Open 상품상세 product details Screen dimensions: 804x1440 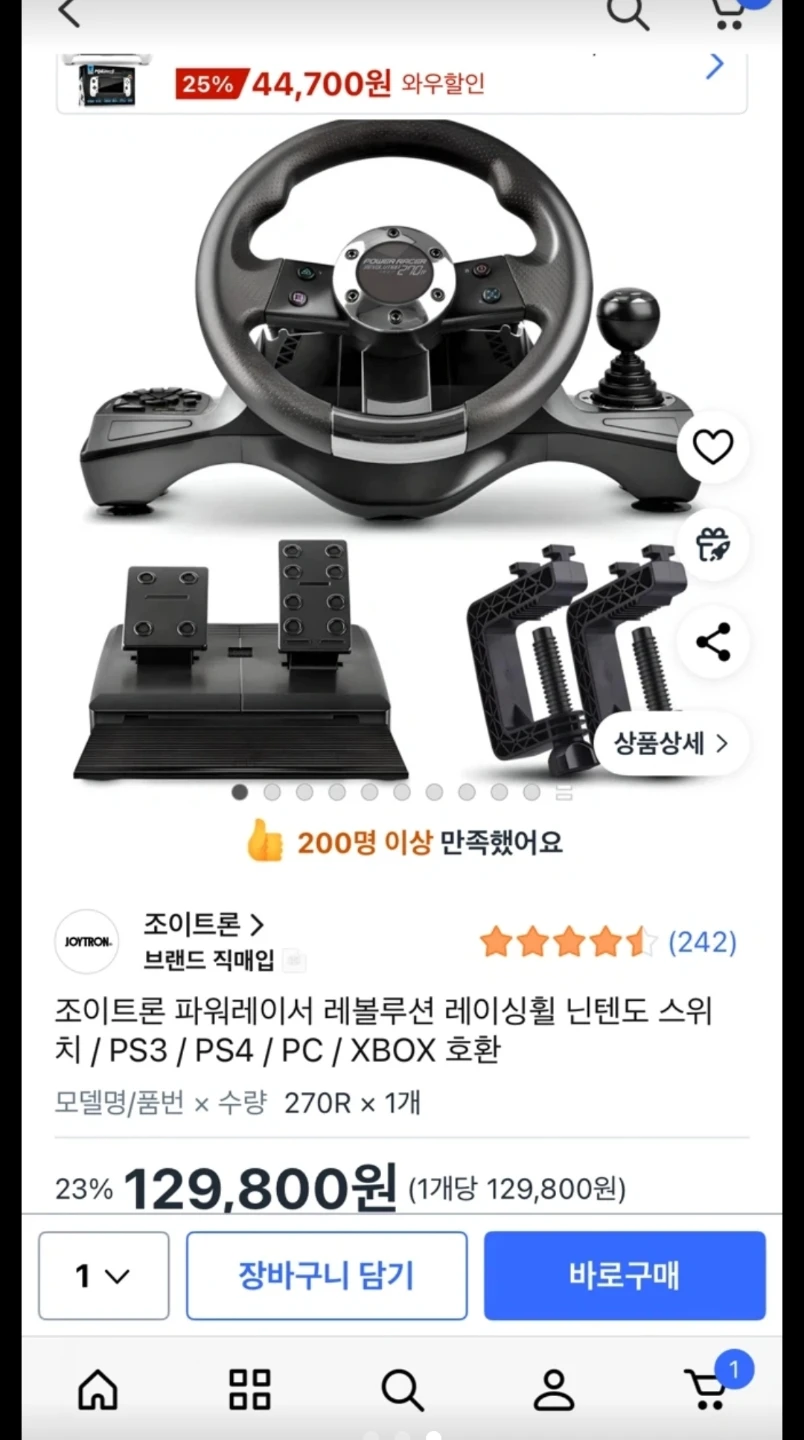tap(673, 743)
